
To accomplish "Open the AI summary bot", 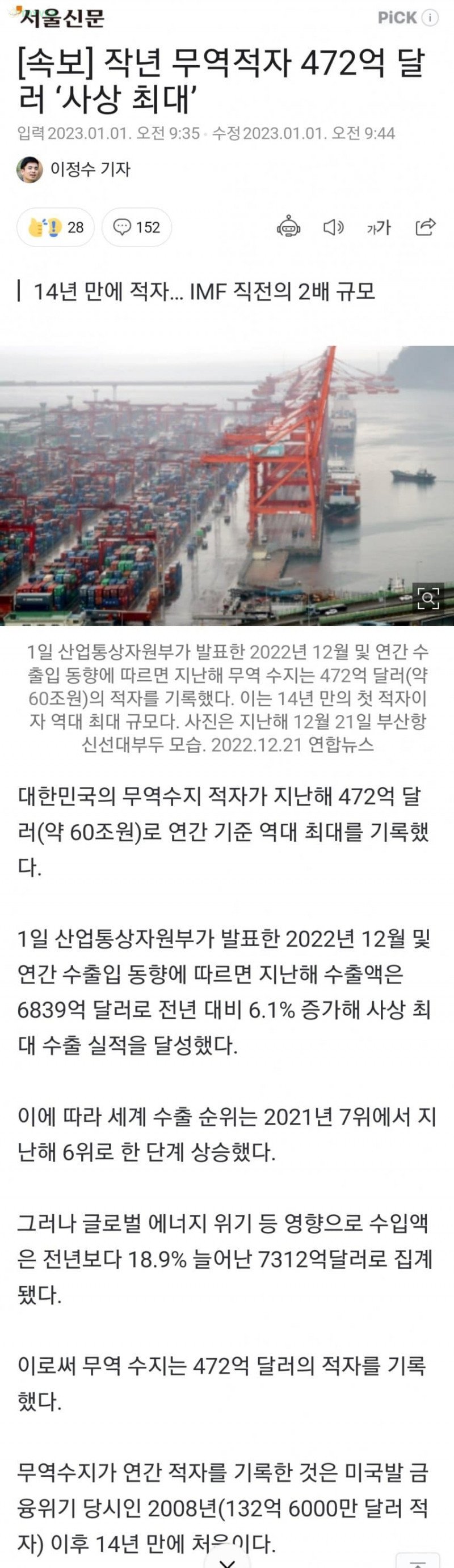I will pyautogui.click(x=288, y=227).
